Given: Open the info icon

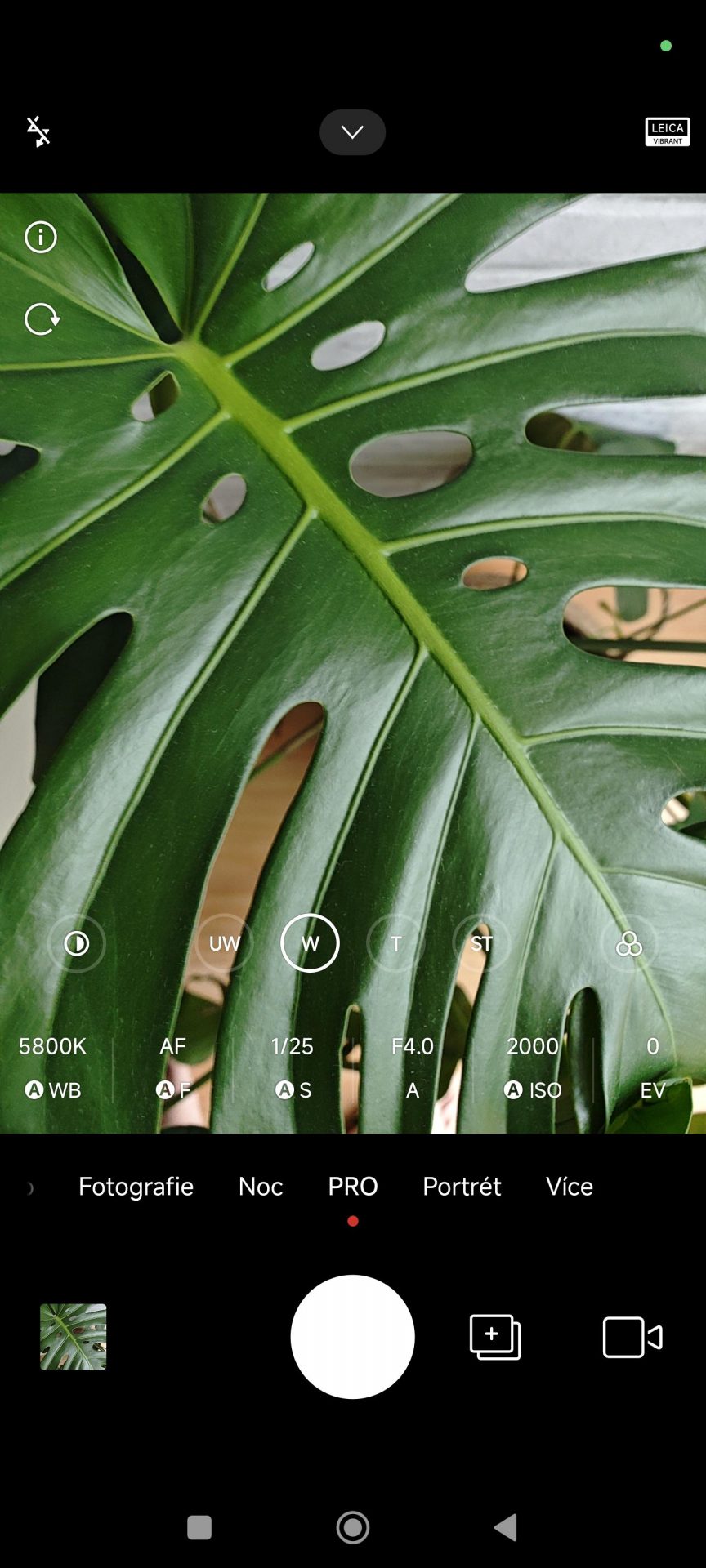Looking at the screenshot, I should click(41, 238).
